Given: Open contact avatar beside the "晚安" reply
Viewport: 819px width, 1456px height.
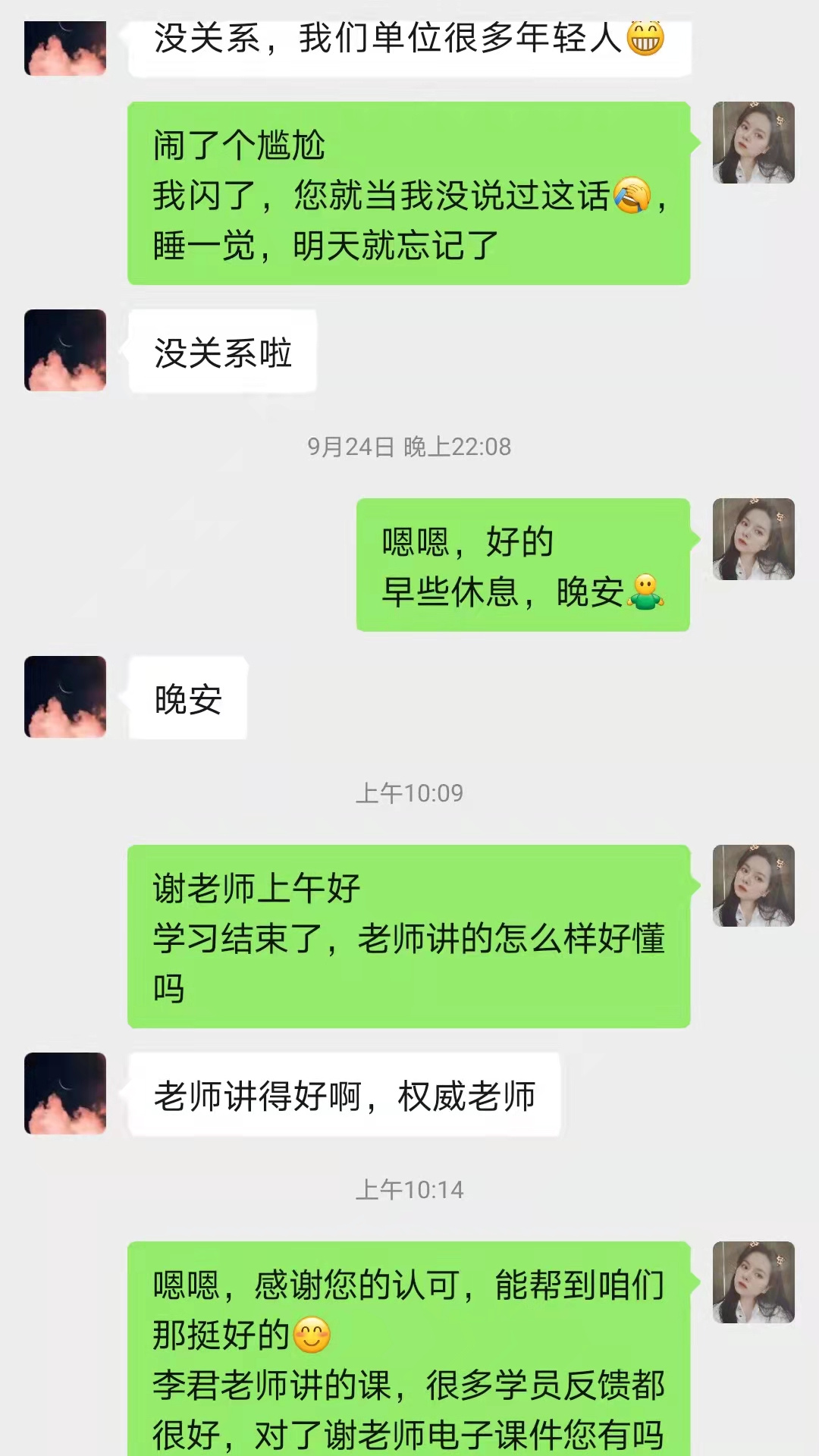Looking at the screenshot, I should 65,697.
